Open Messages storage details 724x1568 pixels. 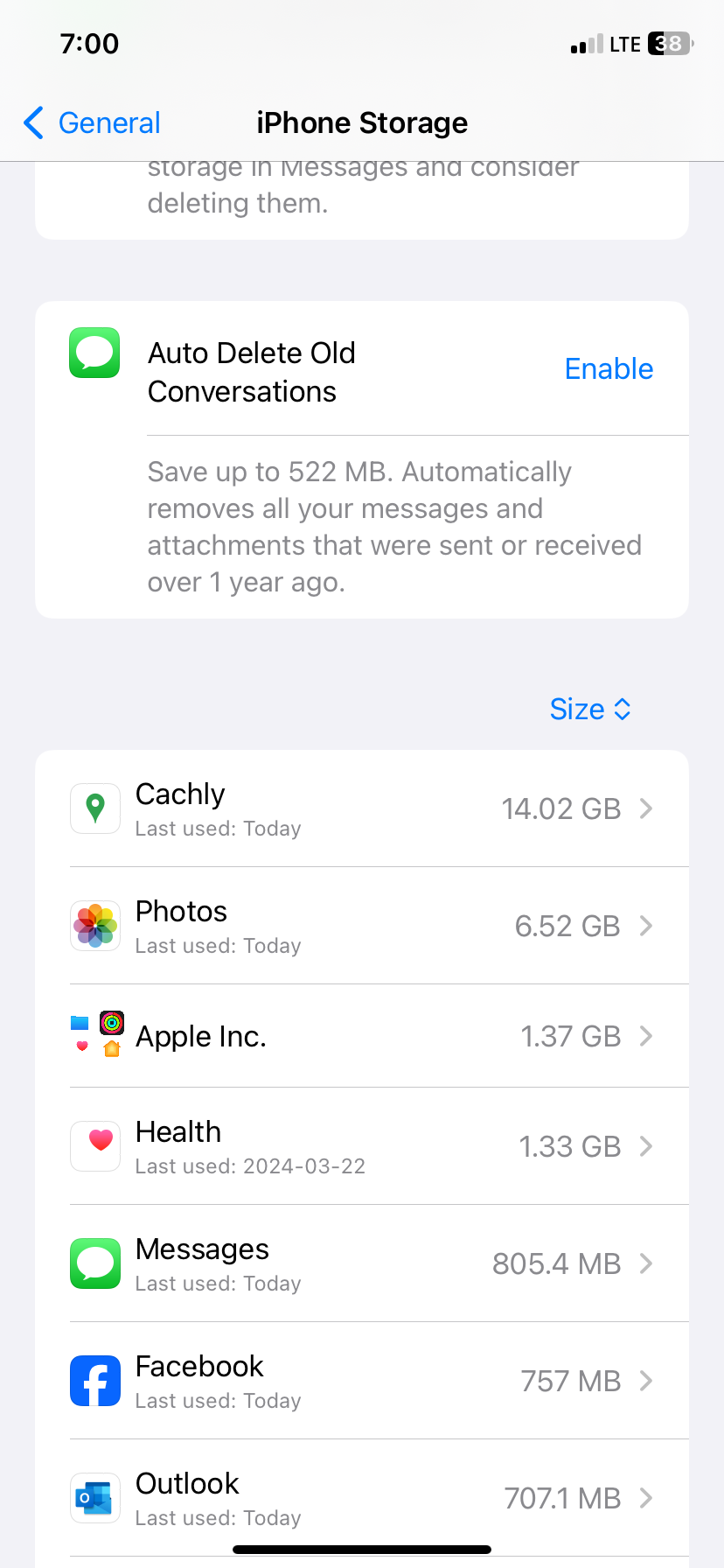(x=362, y=1263)
